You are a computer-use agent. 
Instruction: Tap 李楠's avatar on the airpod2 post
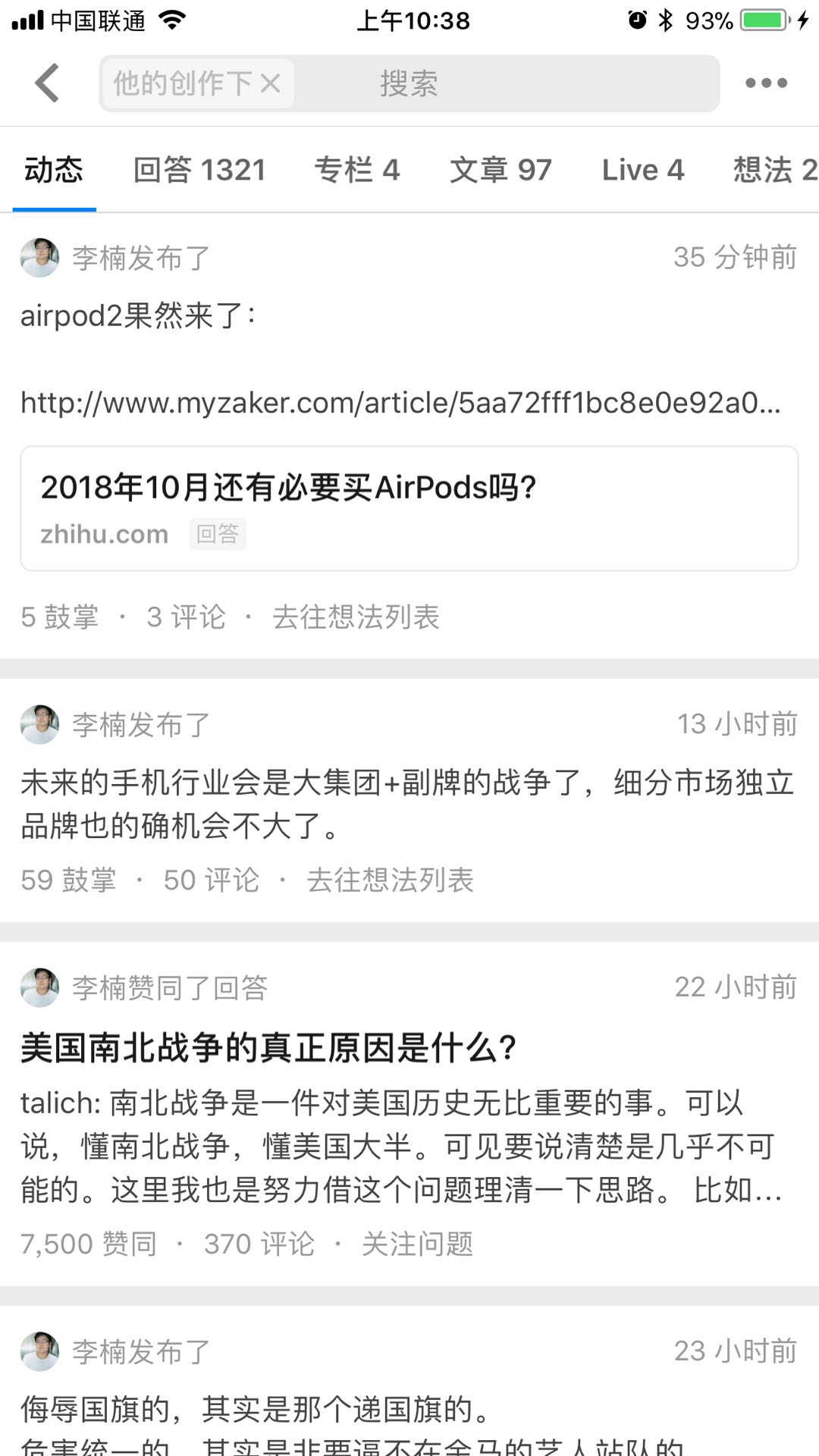click(x=39, y=258)
